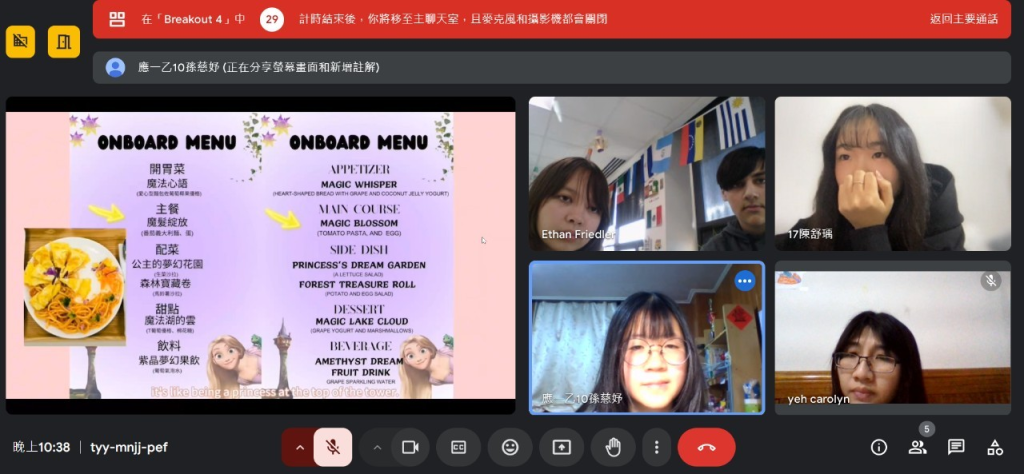The height and width of the screenshot is (474, 1024).
Task: Open more options menu
Action: point(656,447)
